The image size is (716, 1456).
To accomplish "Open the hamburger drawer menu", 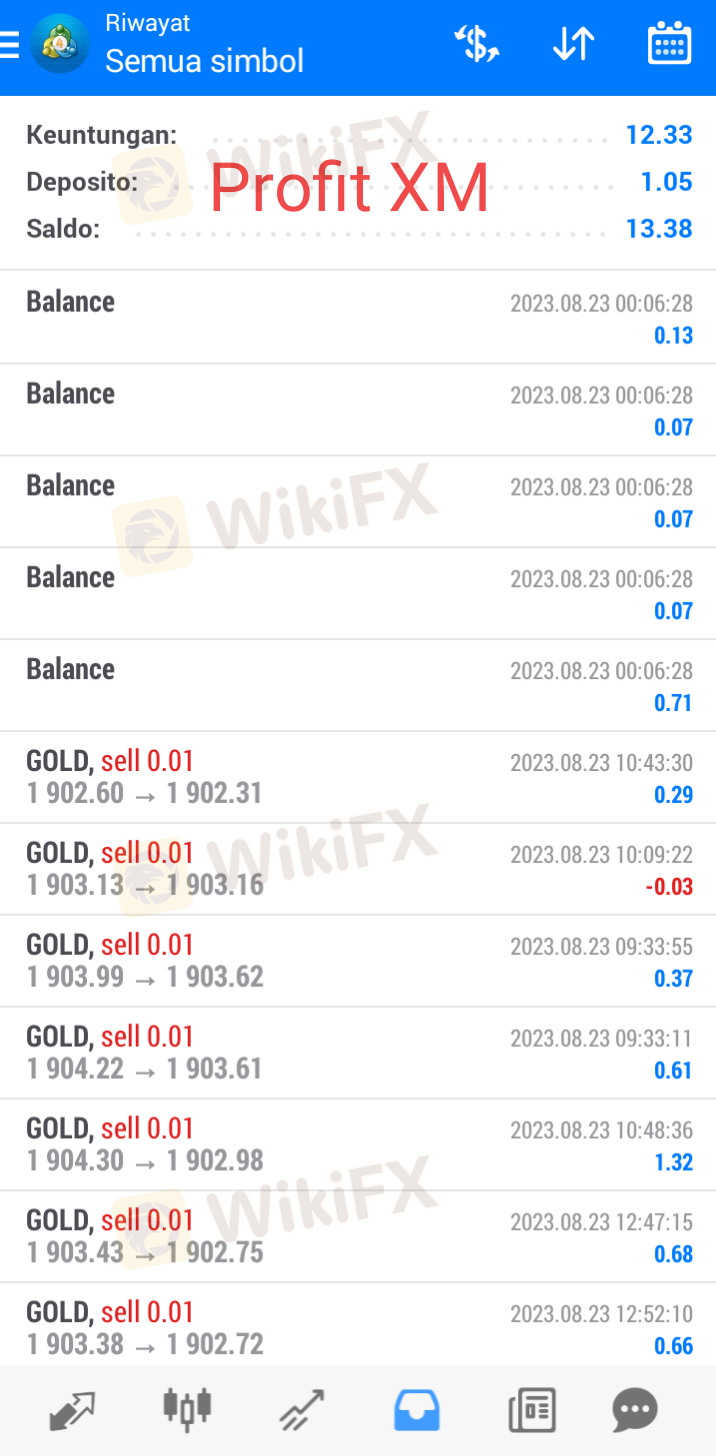I will [x=9, y=45].
